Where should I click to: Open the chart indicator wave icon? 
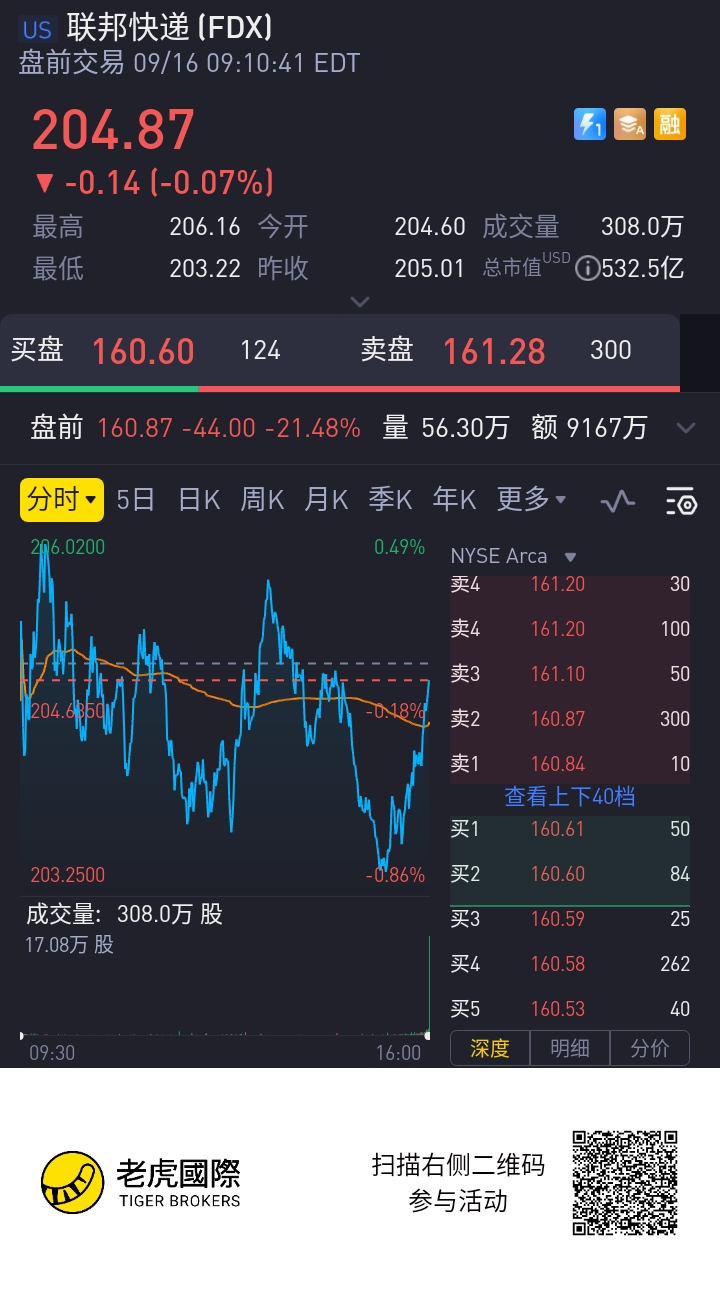618,500
